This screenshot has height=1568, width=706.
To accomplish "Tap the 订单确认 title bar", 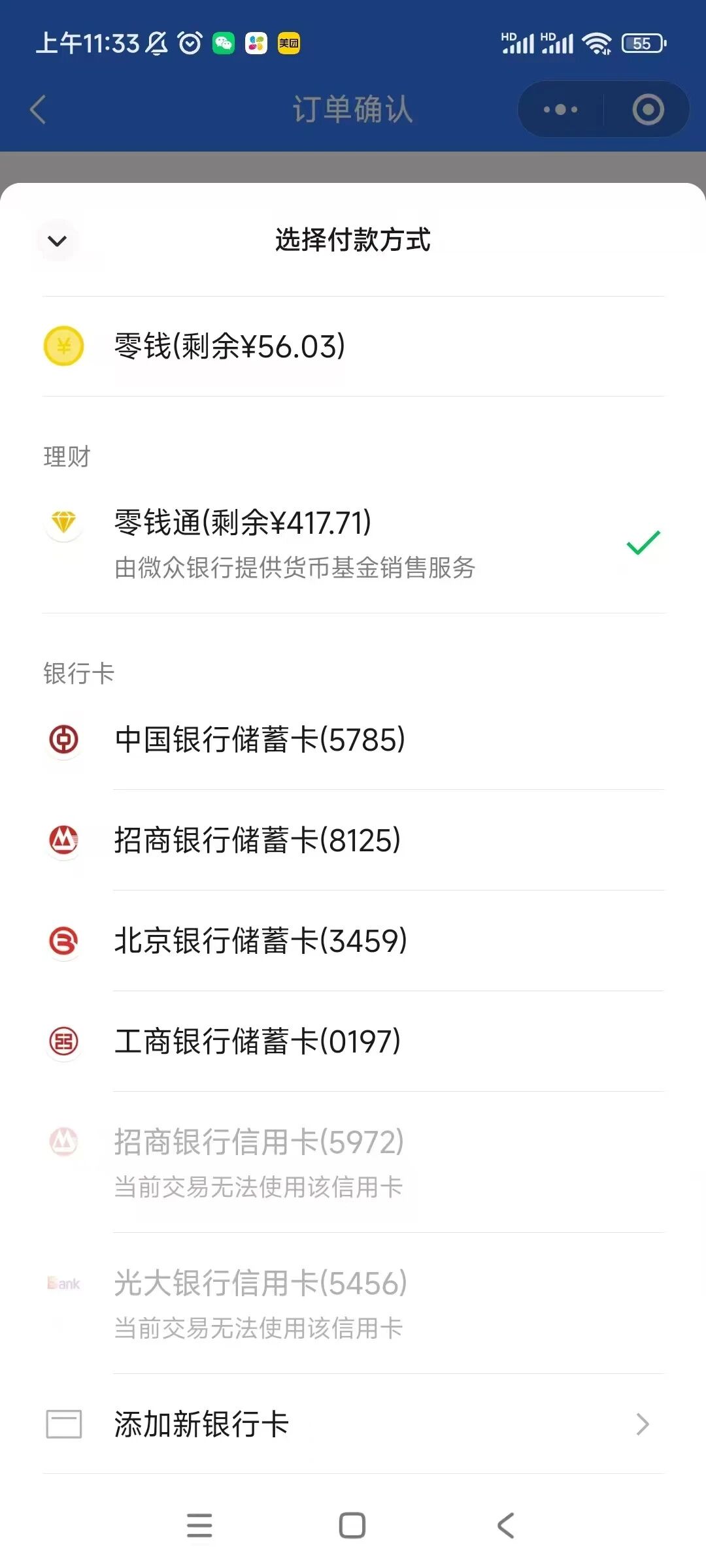I will pos(353,109).
